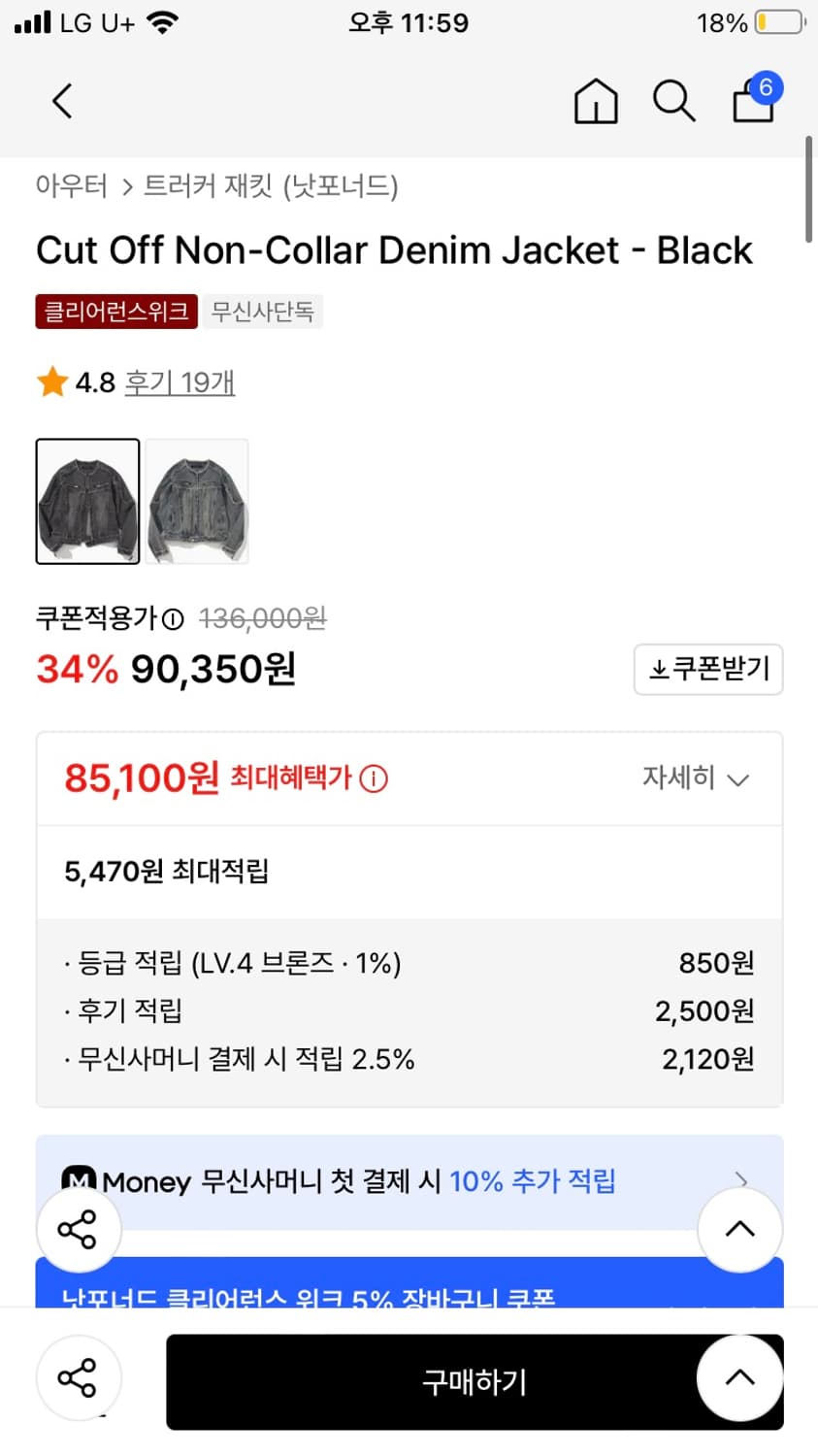Tap the 쿠폰적용가 info icon

click(171, 619)
